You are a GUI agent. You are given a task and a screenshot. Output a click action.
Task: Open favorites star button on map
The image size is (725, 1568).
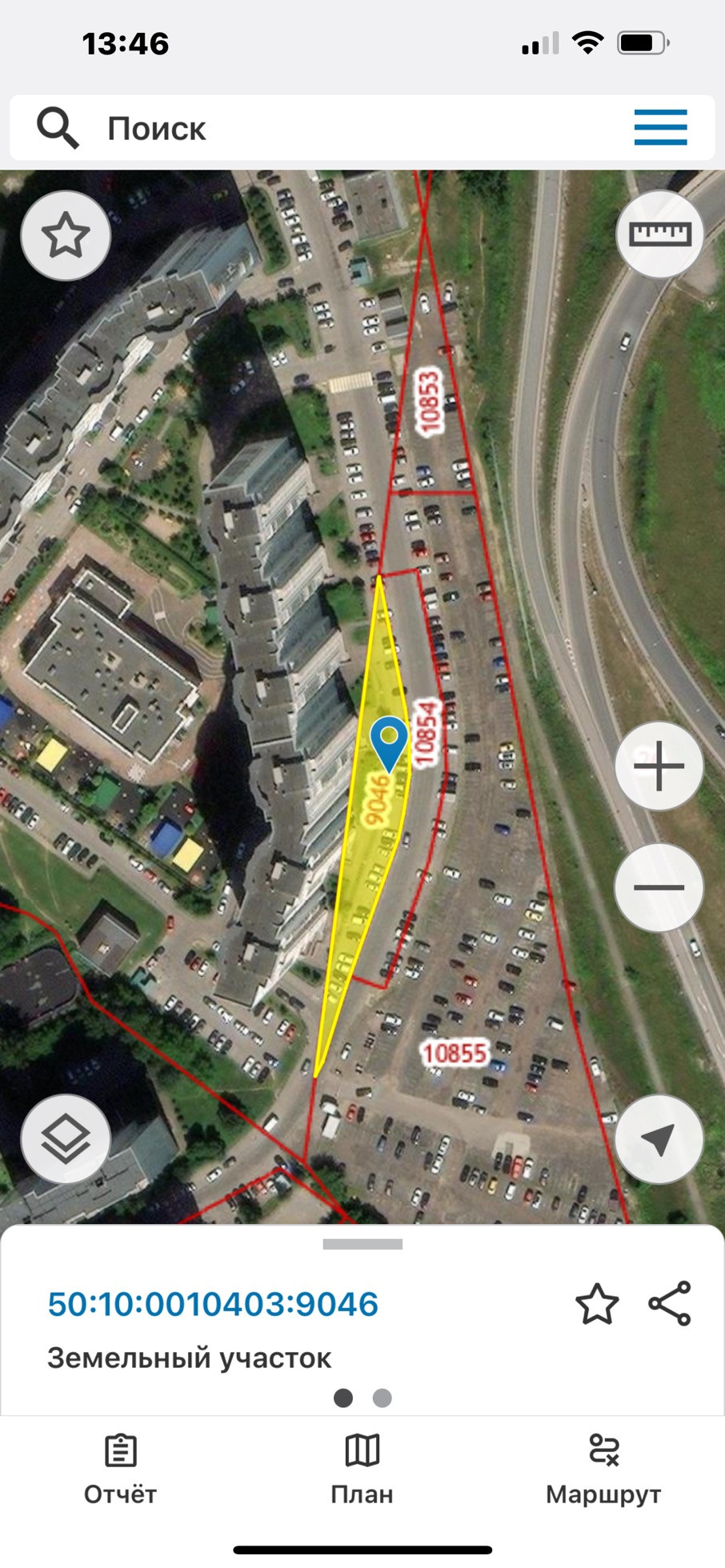[66, 235]
